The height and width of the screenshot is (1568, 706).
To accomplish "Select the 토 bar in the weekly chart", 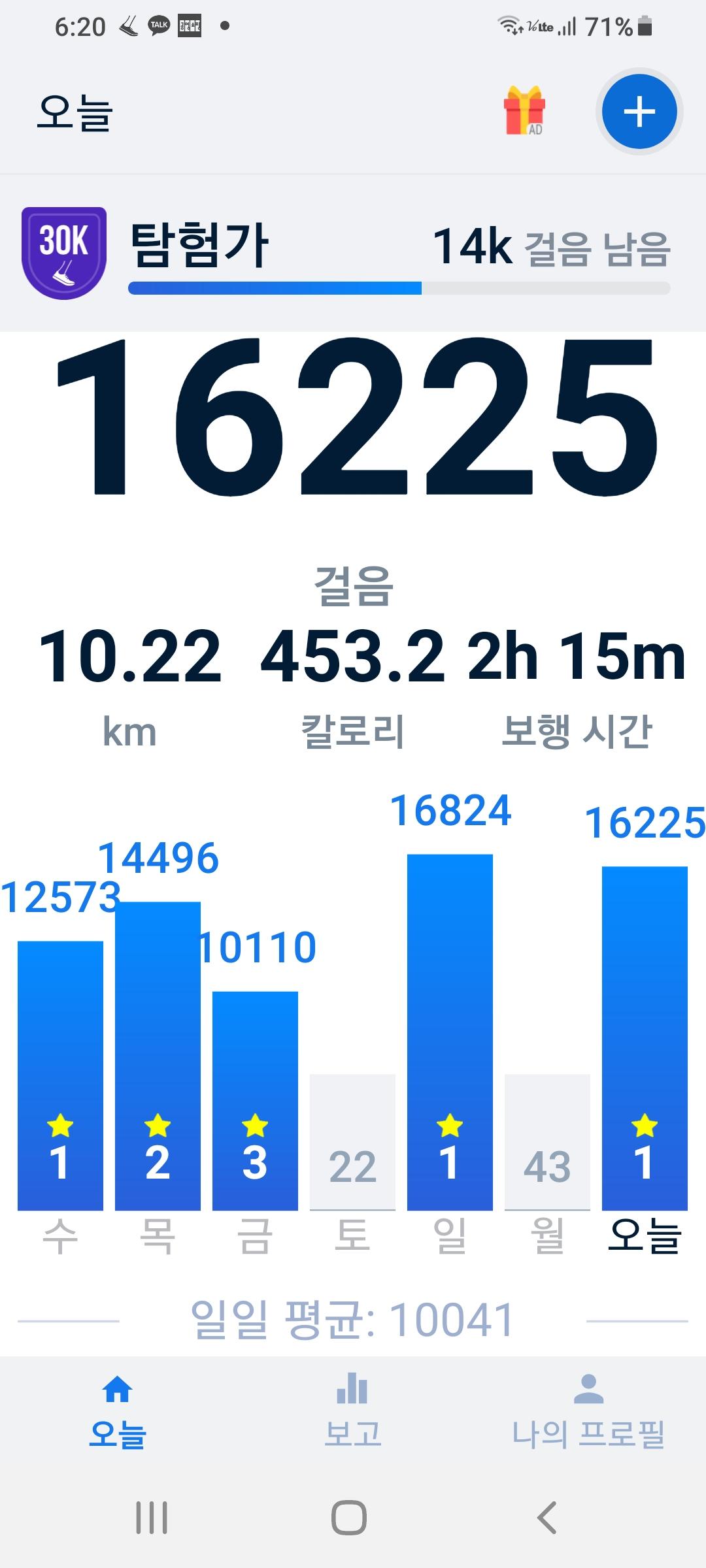I will [352, 1141].
